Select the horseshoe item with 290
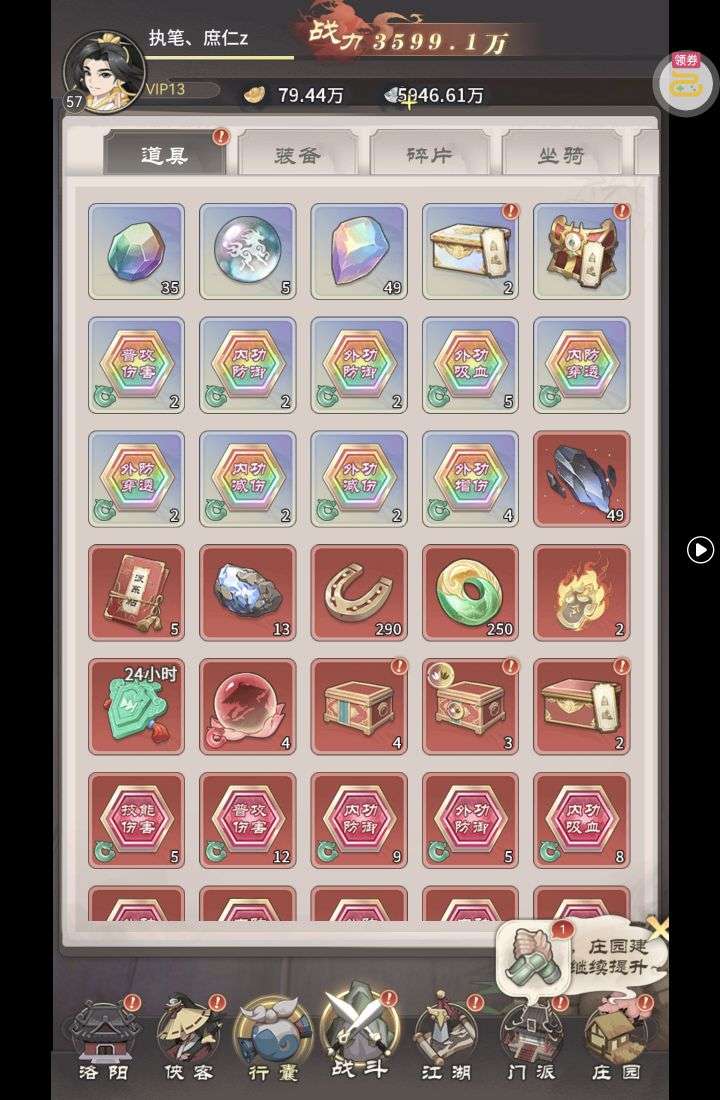Image resolution: width=720 pixels, height=1100 pixels. 359,592
